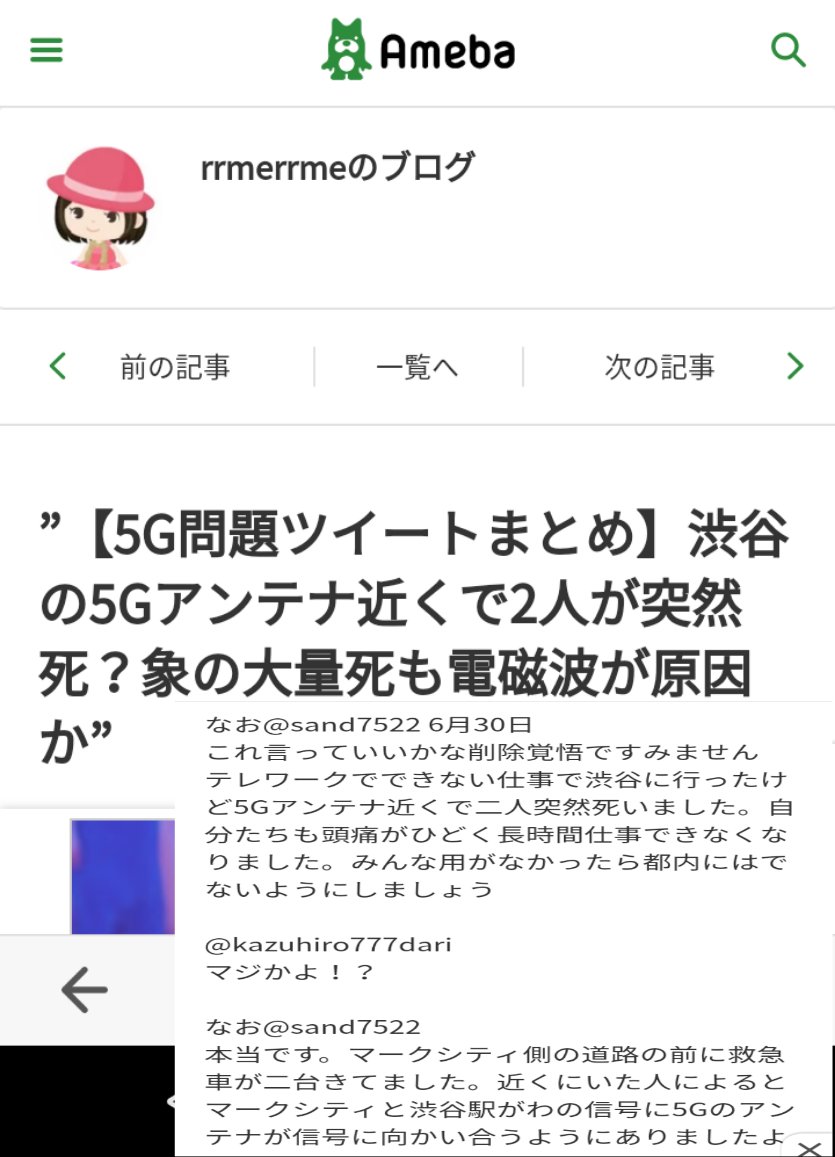Tap the back arrow
This screenshot has width=835, height=1157.
(84, 990)
